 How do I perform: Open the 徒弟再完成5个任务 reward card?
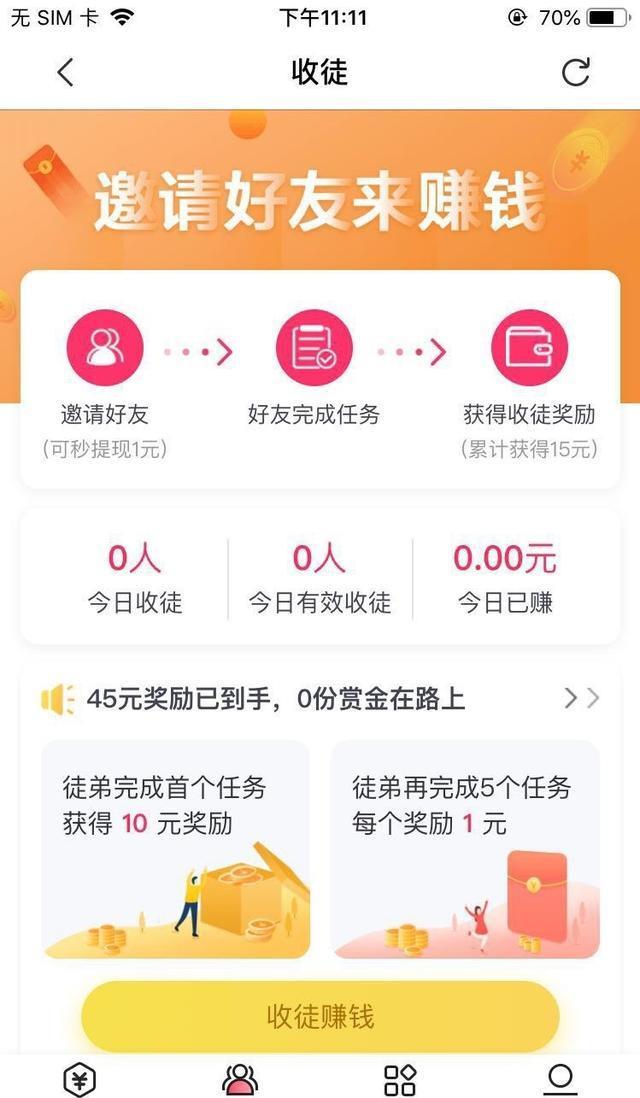(x=465, y=849)
